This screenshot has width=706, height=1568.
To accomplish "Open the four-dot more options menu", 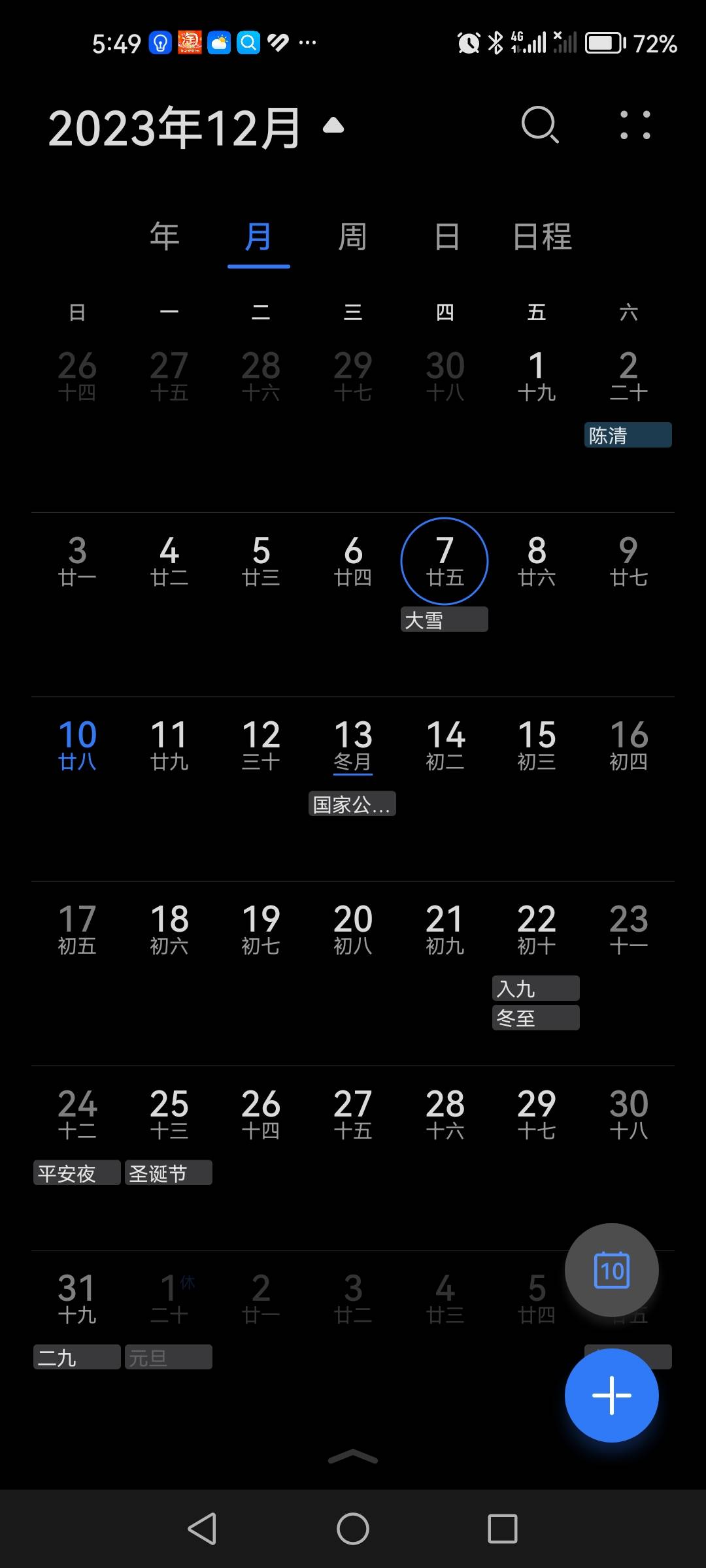I will (635, 125).
